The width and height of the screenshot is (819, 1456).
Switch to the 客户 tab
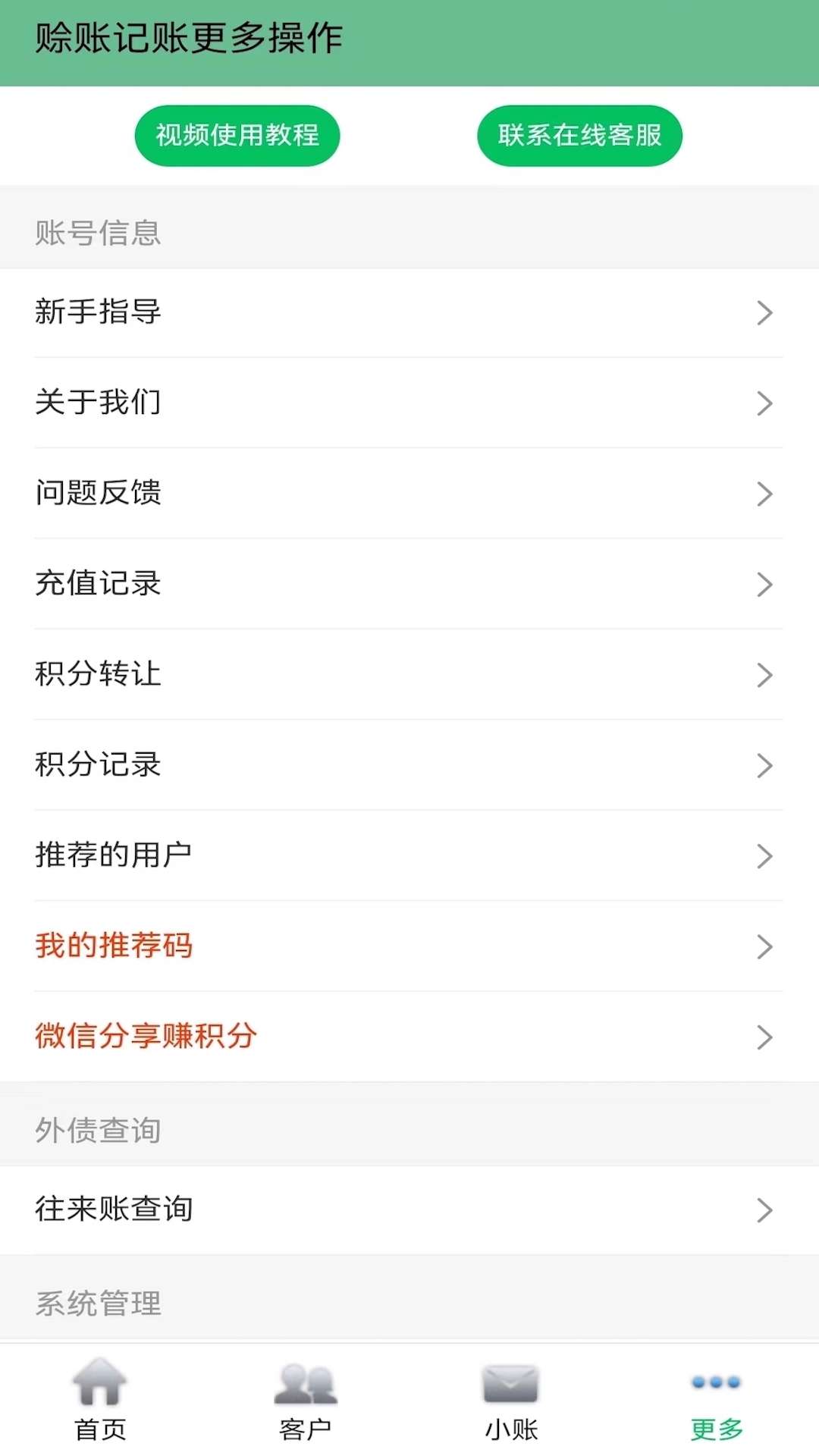tap(306, 1399)
